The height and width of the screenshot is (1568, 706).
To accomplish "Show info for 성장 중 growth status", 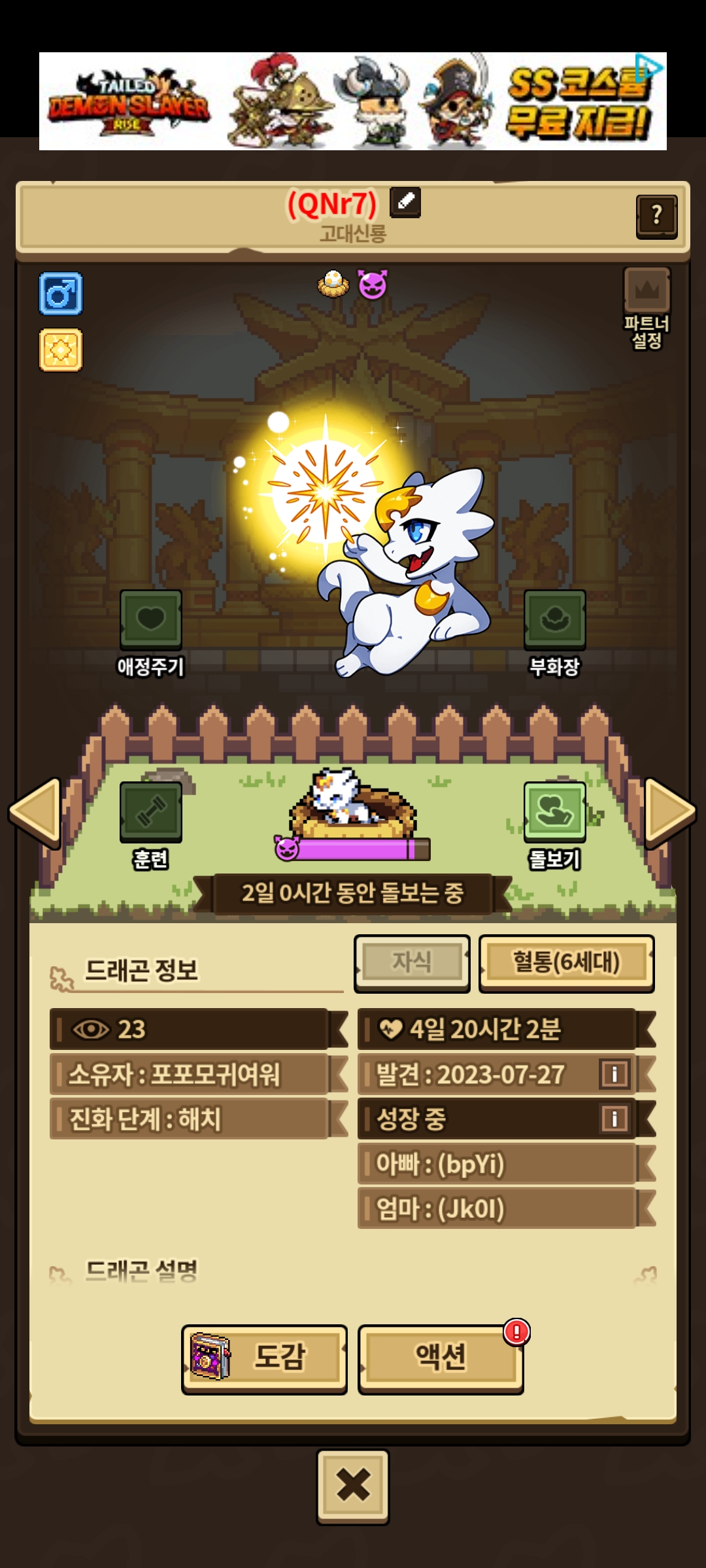I will (614, 1119).
